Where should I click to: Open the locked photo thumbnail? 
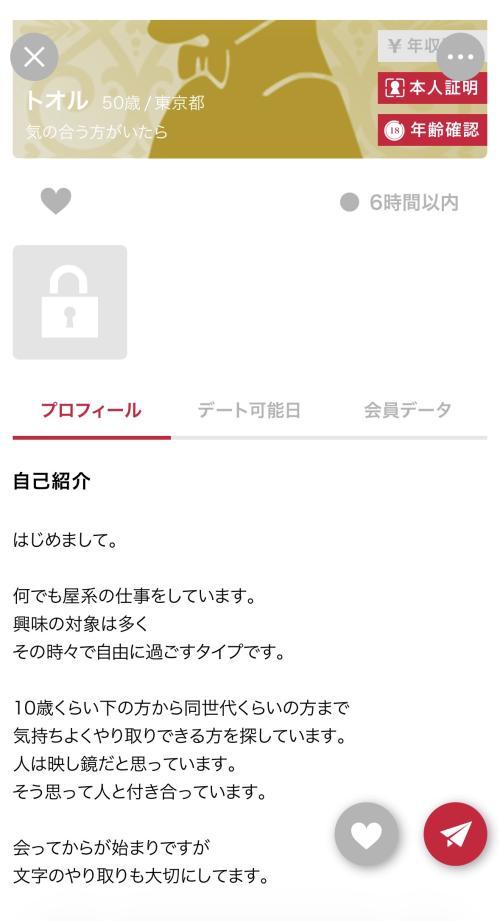70,302
